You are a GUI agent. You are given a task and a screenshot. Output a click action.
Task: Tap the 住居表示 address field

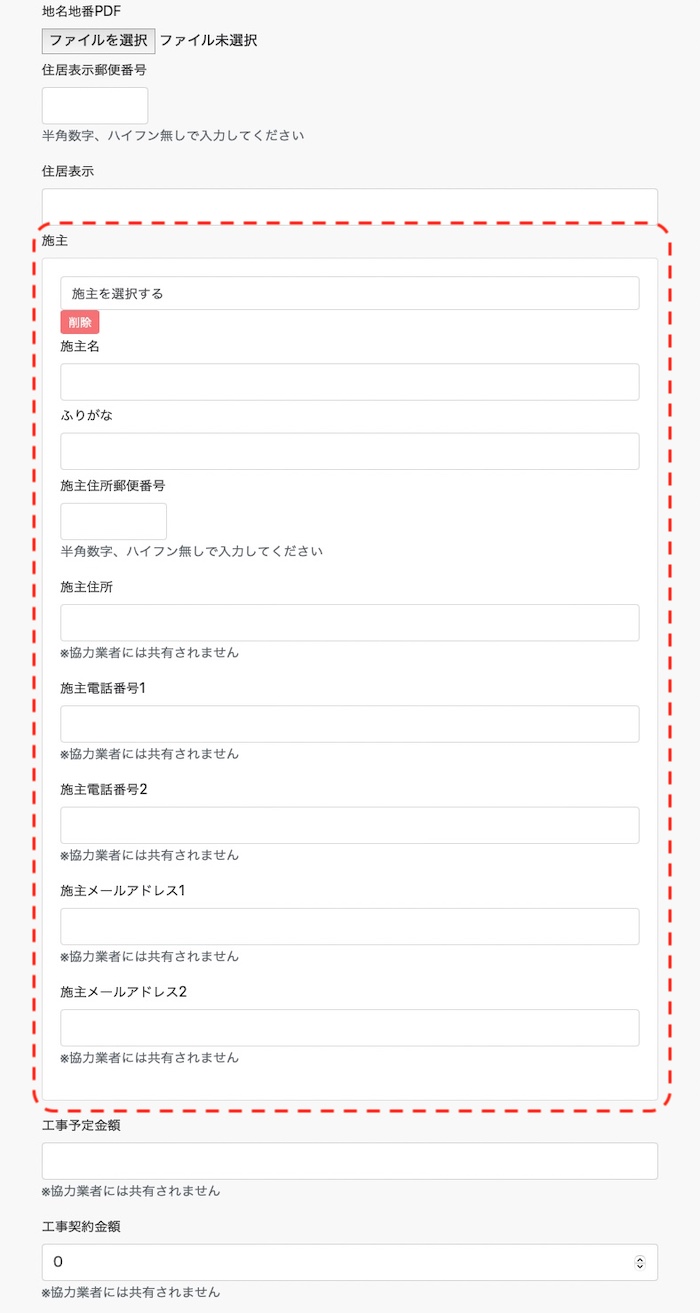coord(349,203)
